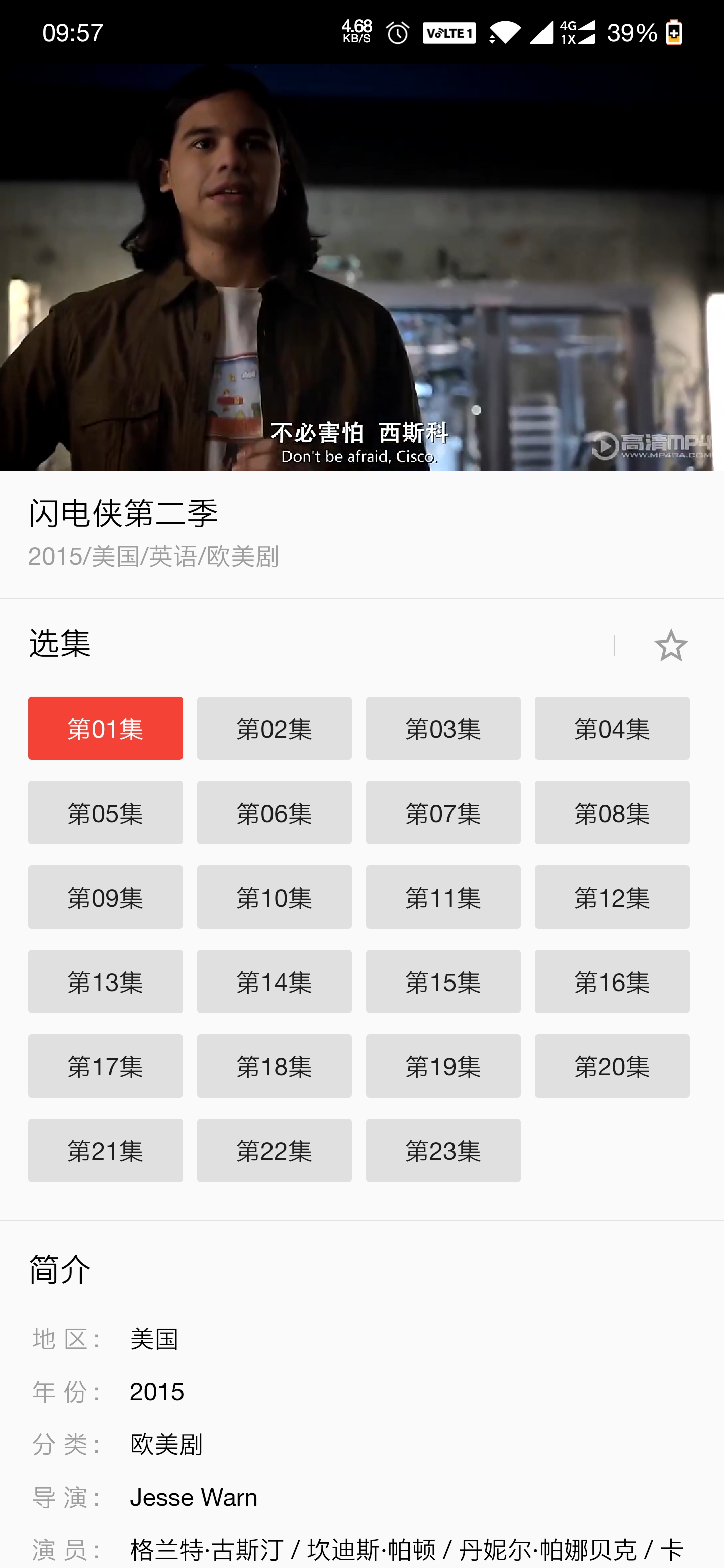Tap the video player to show controls

[361, 268]
